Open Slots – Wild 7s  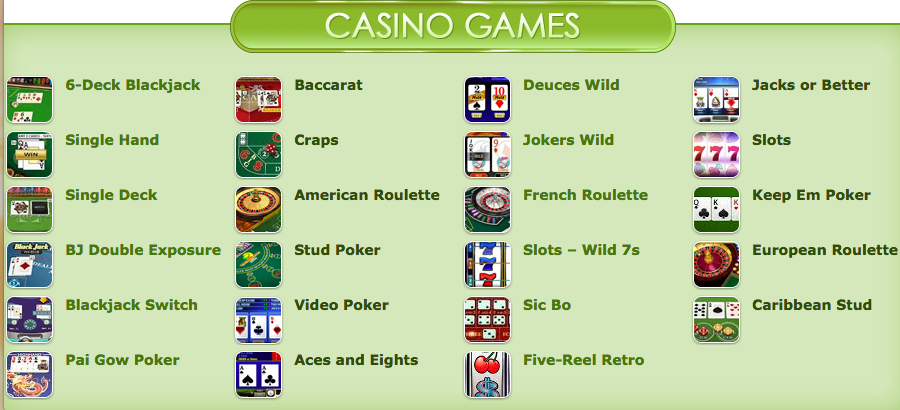click(x=581, y=250)
